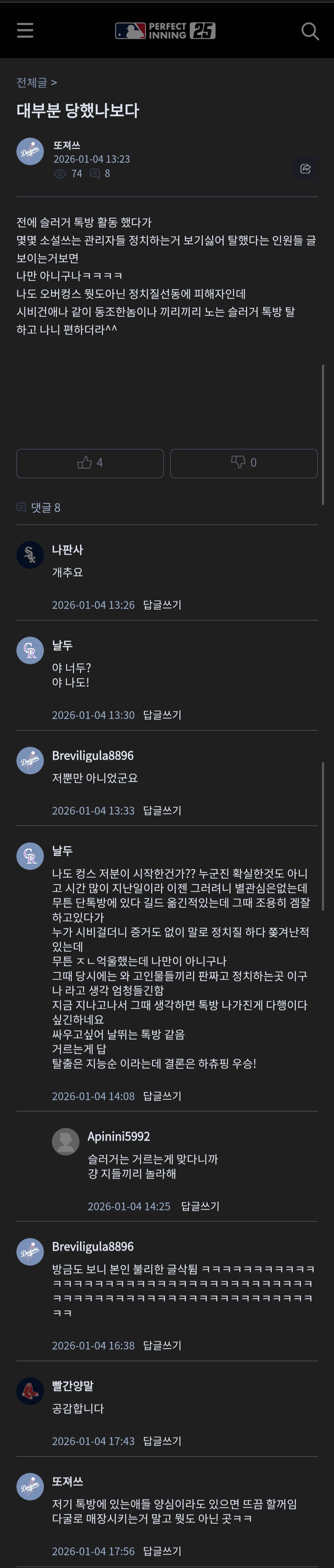
Task: Like the post with thumbs up
Action: pyautogui.click(x=90, y=463)
